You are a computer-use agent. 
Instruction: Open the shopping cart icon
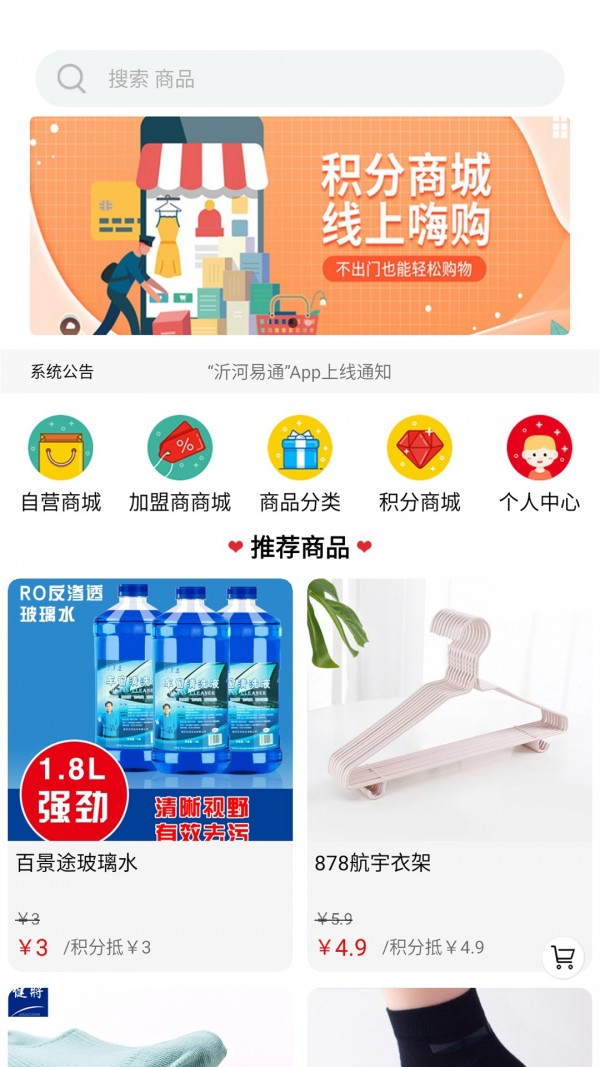coord(563,958)
